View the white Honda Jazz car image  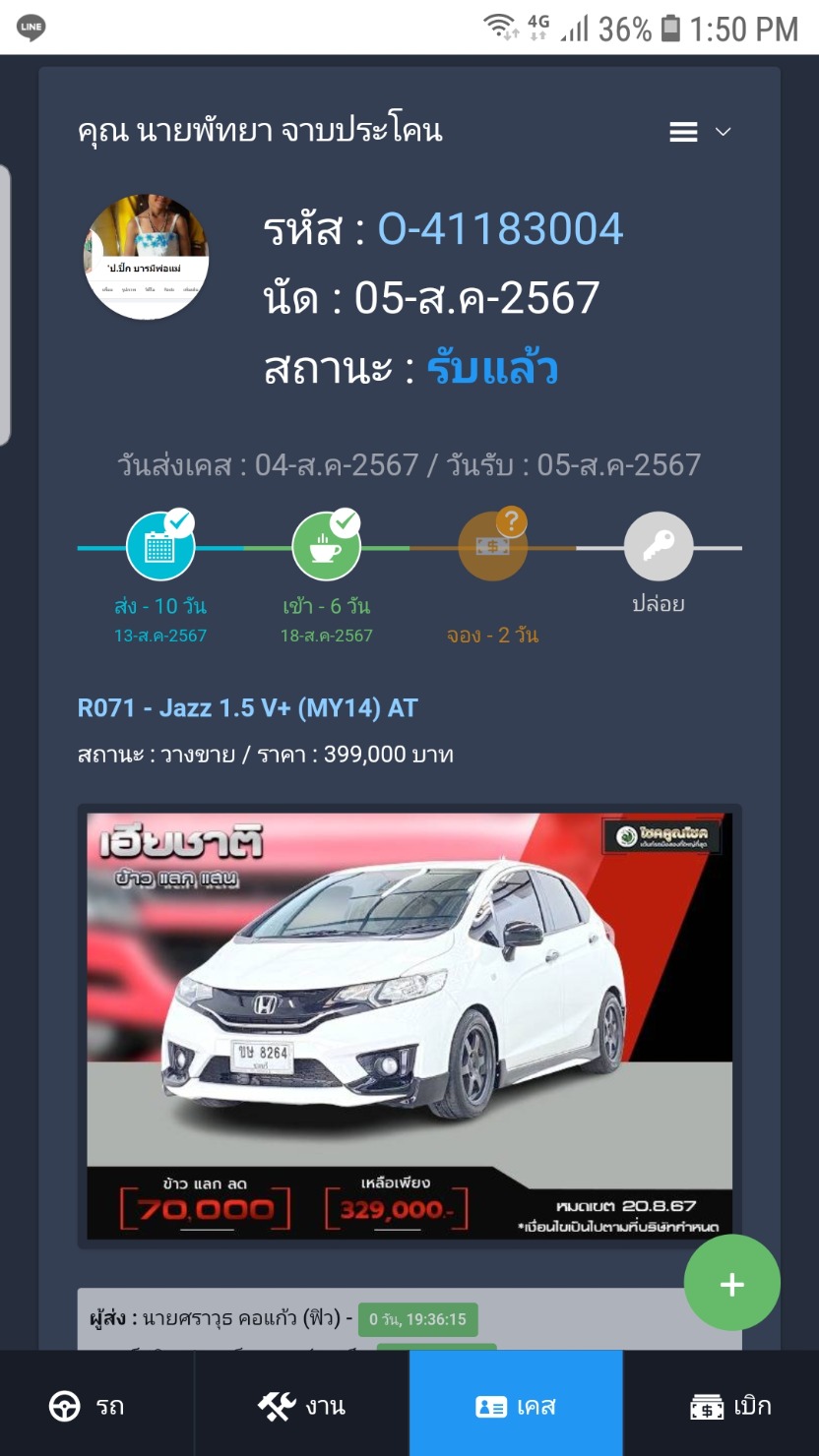tap(409, 1025)
